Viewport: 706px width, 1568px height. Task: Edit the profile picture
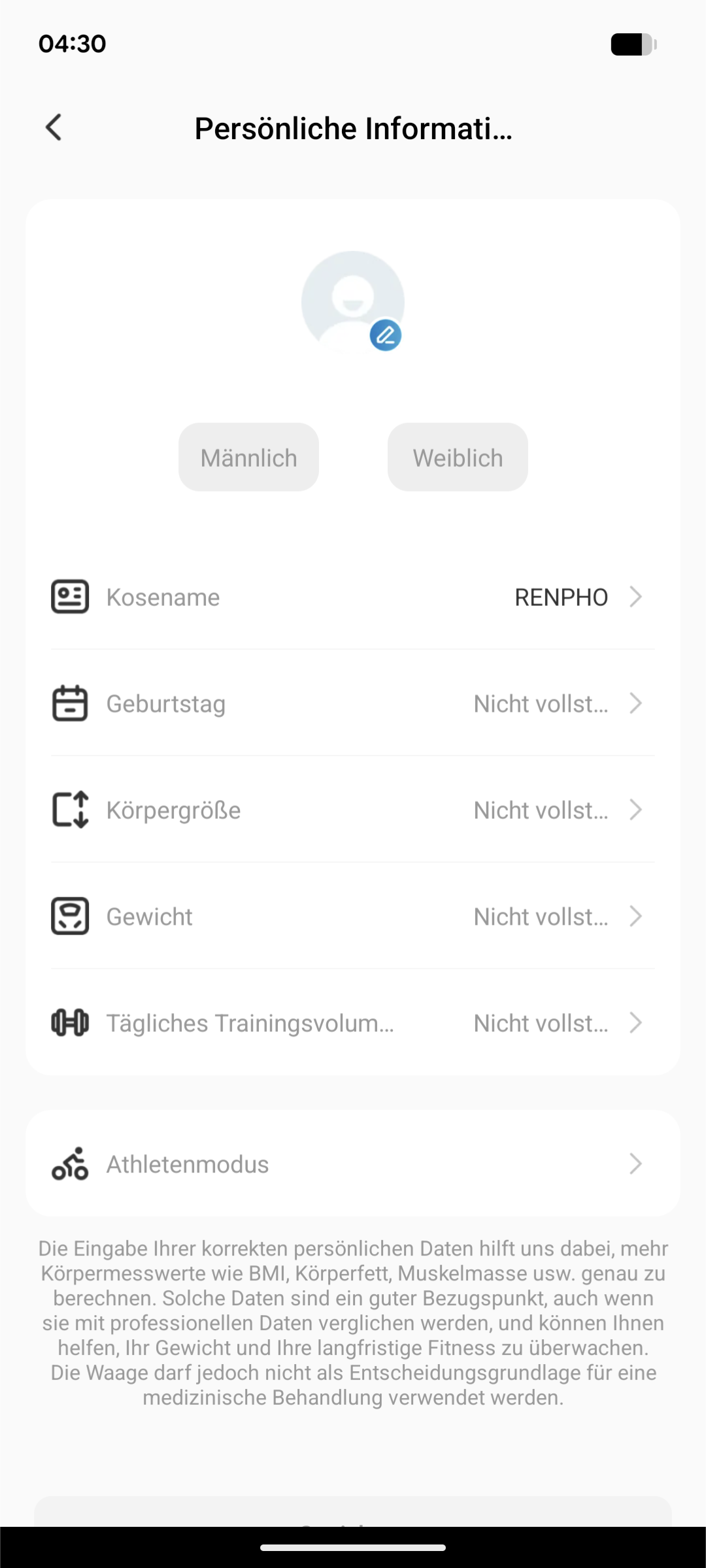click(385, 335)
